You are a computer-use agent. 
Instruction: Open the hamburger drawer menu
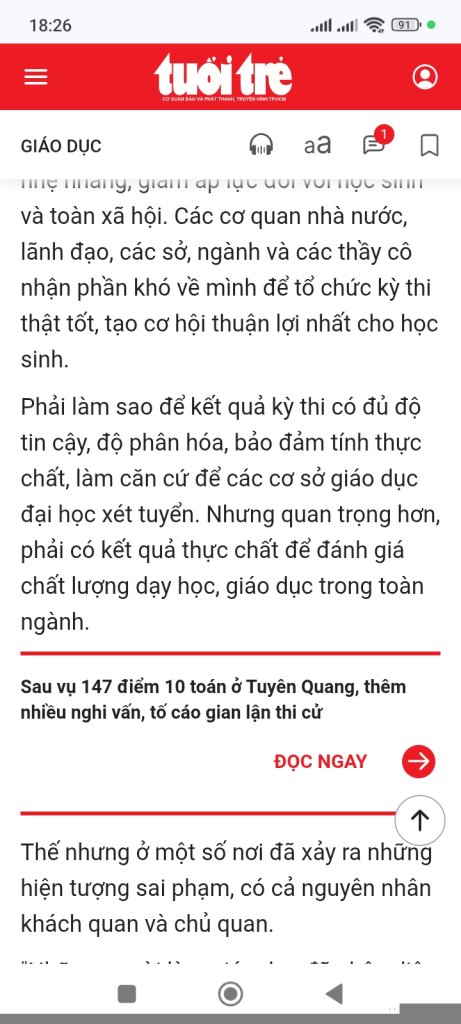point(36,77)
